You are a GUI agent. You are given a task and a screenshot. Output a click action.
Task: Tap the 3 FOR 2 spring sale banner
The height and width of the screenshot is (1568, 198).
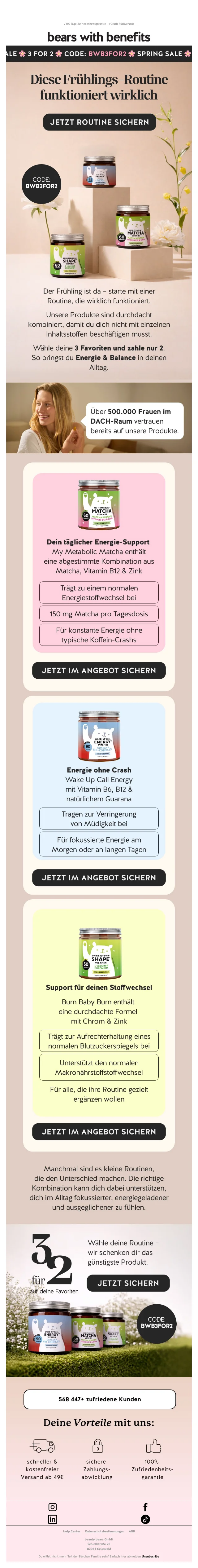click(x=99, y=54)
